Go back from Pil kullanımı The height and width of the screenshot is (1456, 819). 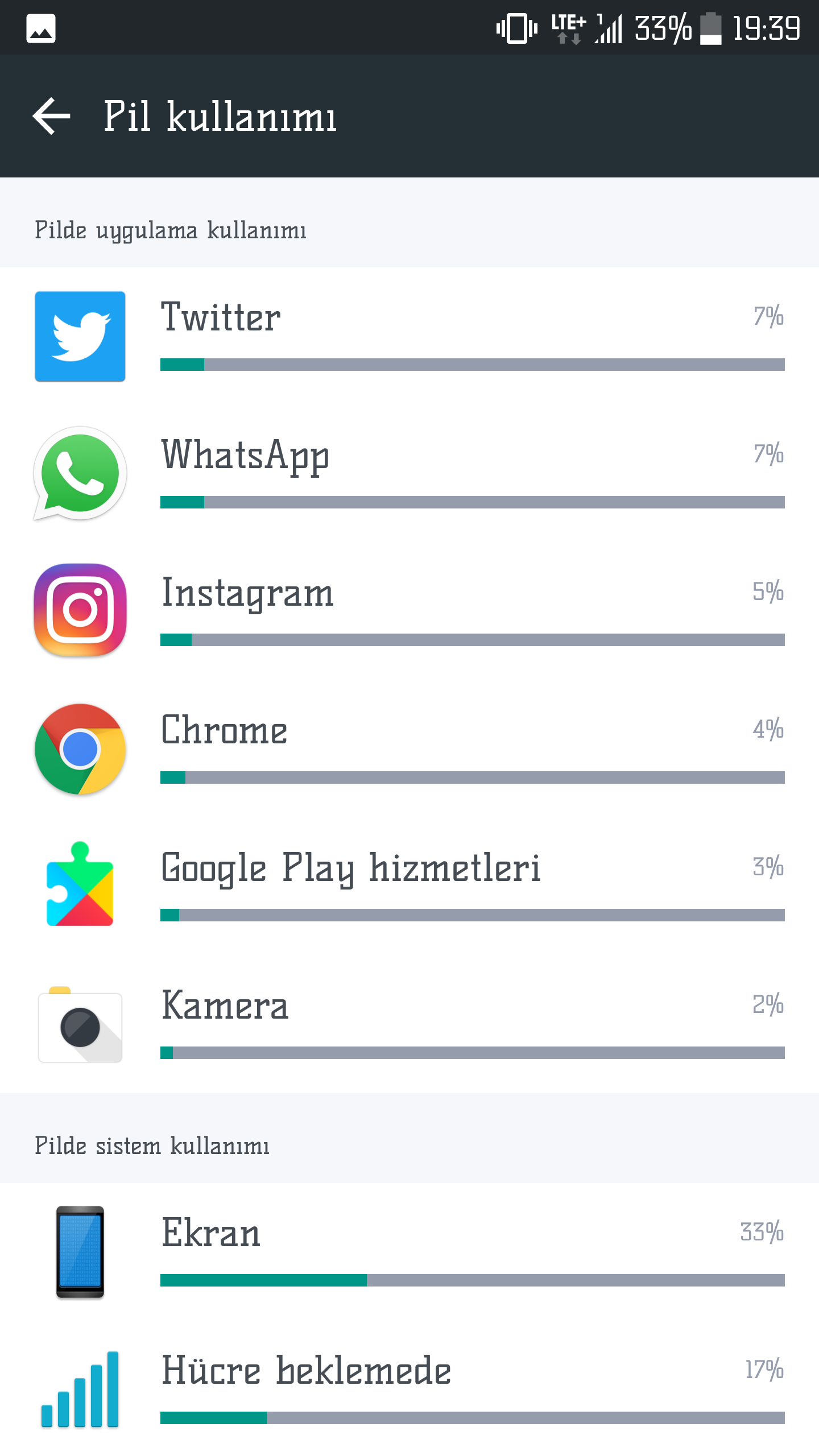pos(51,116)
